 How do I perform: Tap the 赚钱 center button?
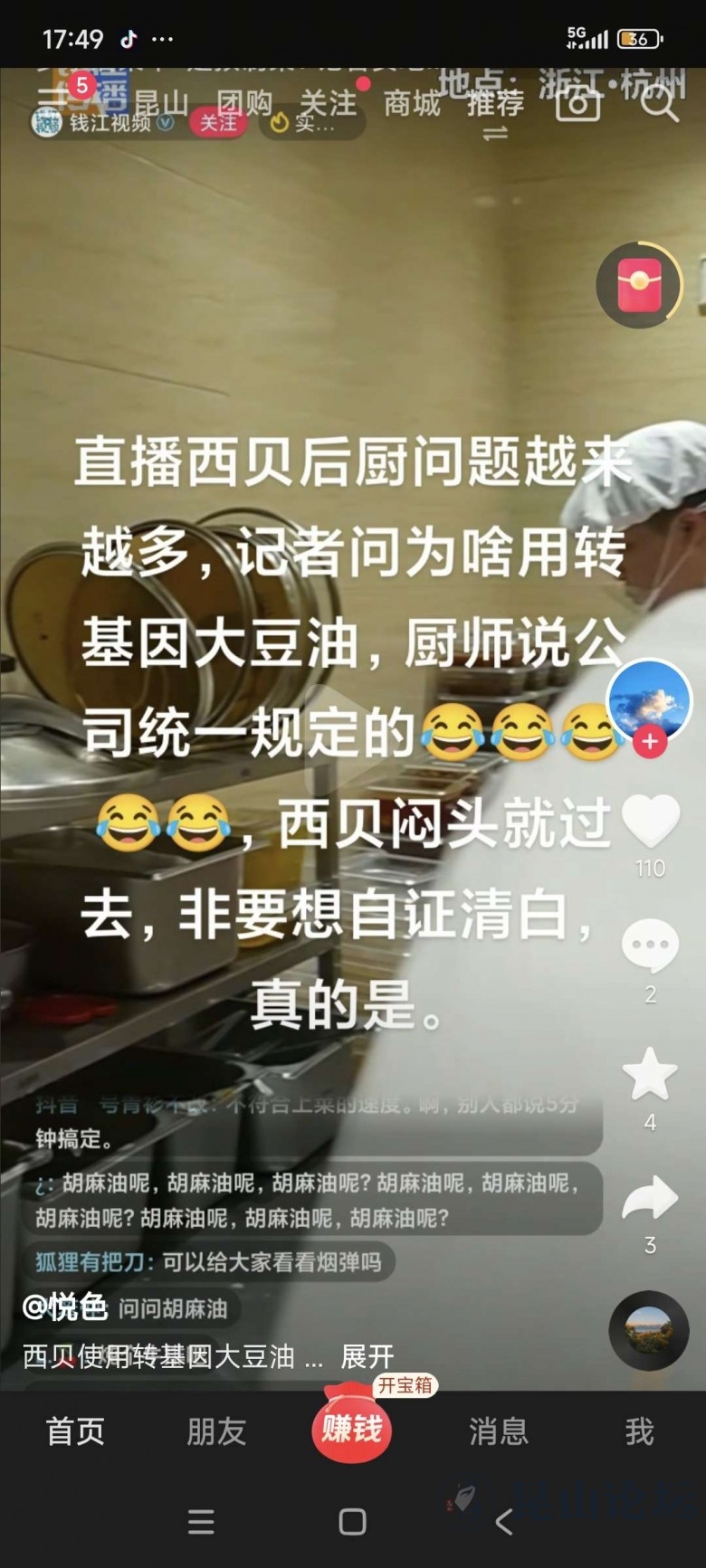352,1430
